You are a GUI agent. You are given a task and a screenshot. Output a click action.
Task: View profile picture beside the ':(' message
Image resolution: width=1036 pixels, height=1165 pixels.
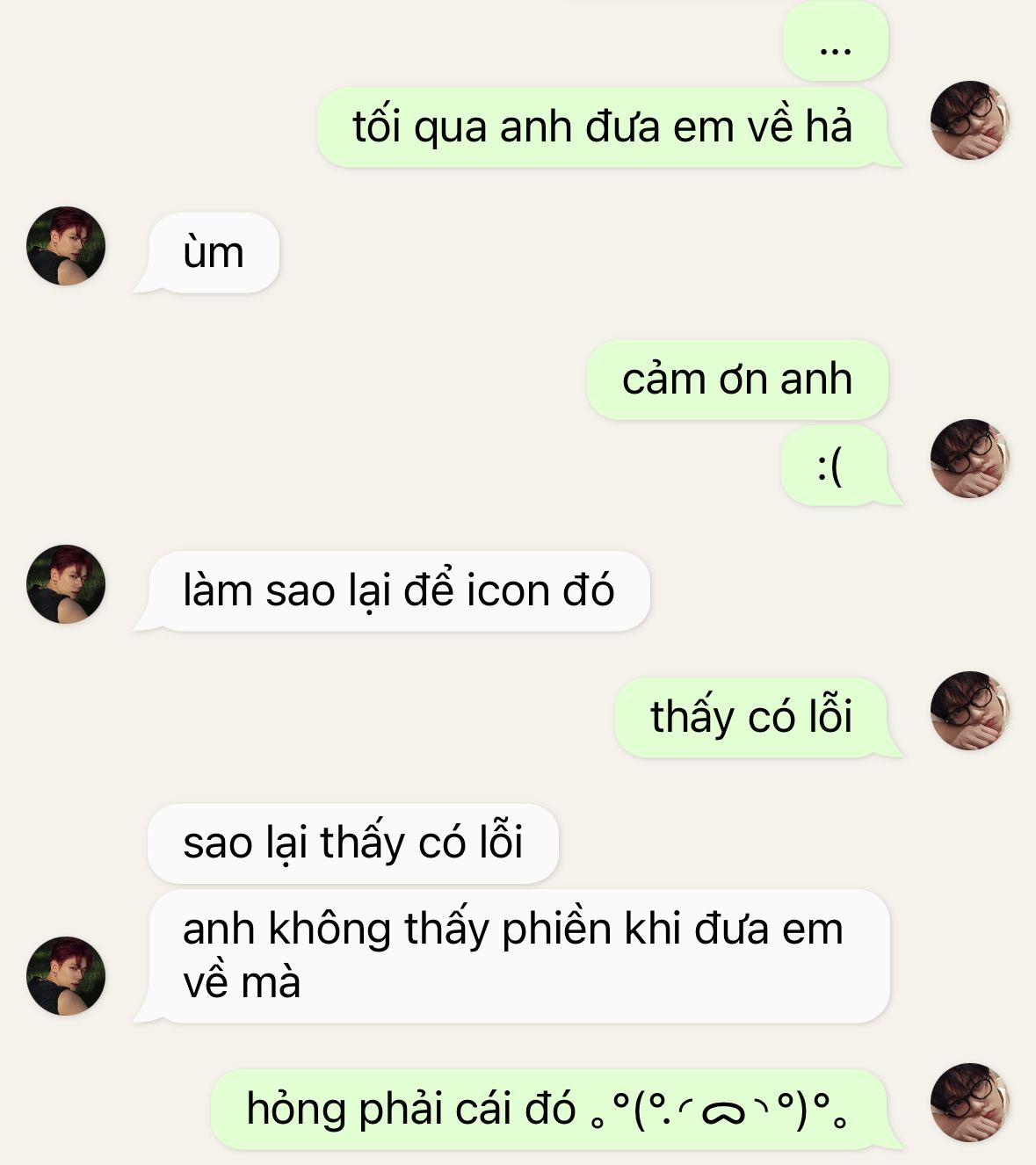(969, 459)
